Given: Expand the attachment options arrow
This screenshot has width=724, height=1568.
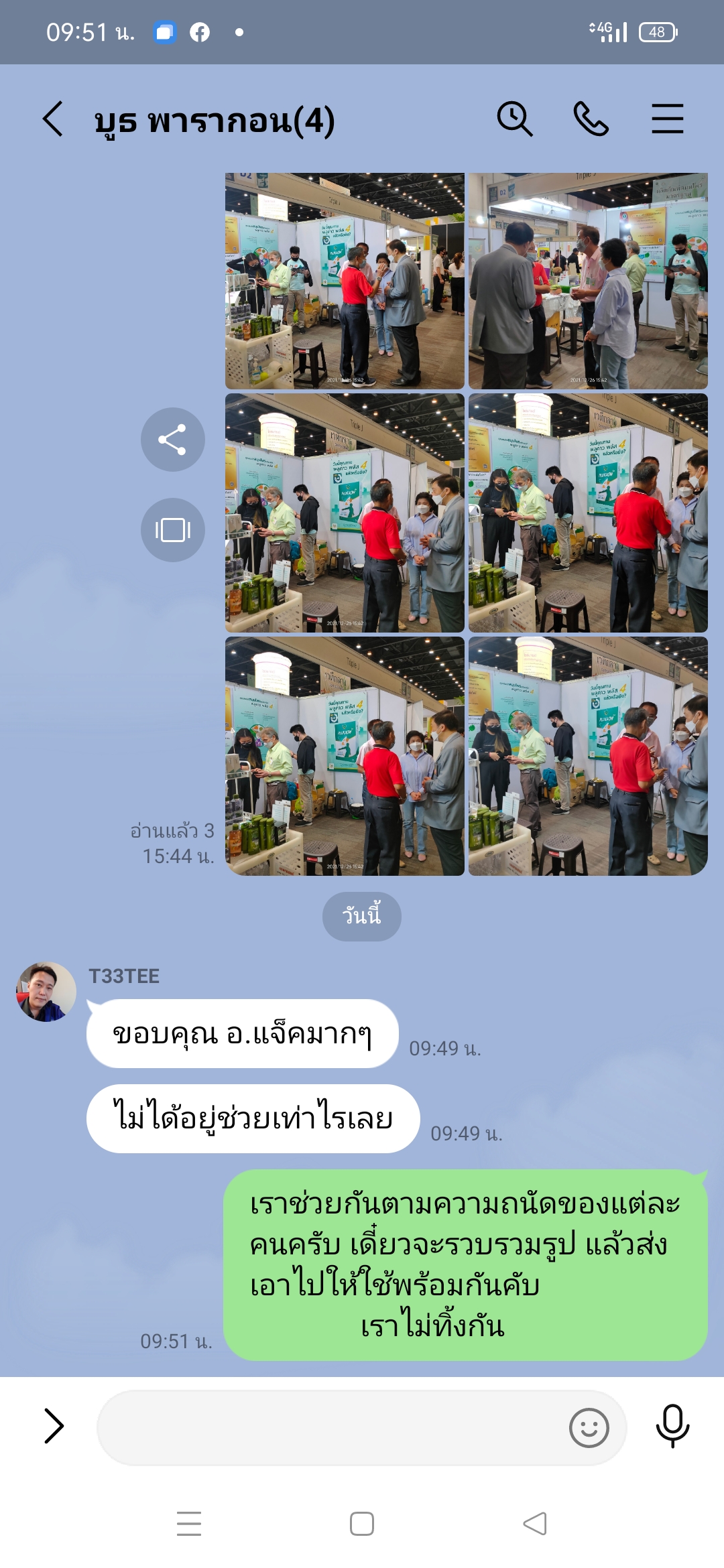Looking at the screenshot, I should [x=54, y=1425].
